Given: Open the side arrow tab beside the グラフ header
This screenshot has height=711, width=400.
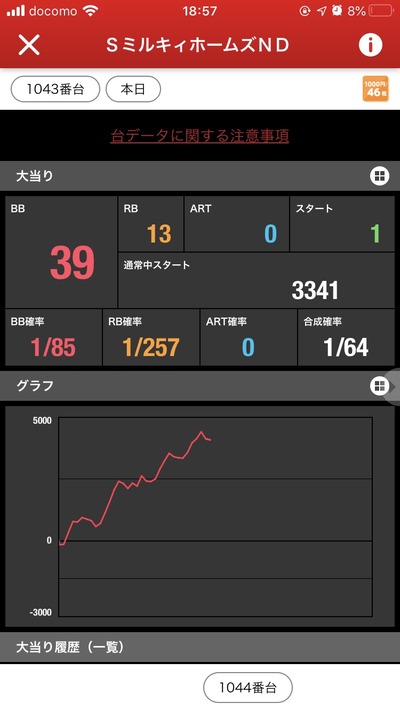Looking at the screenshot, I should 393,387.
